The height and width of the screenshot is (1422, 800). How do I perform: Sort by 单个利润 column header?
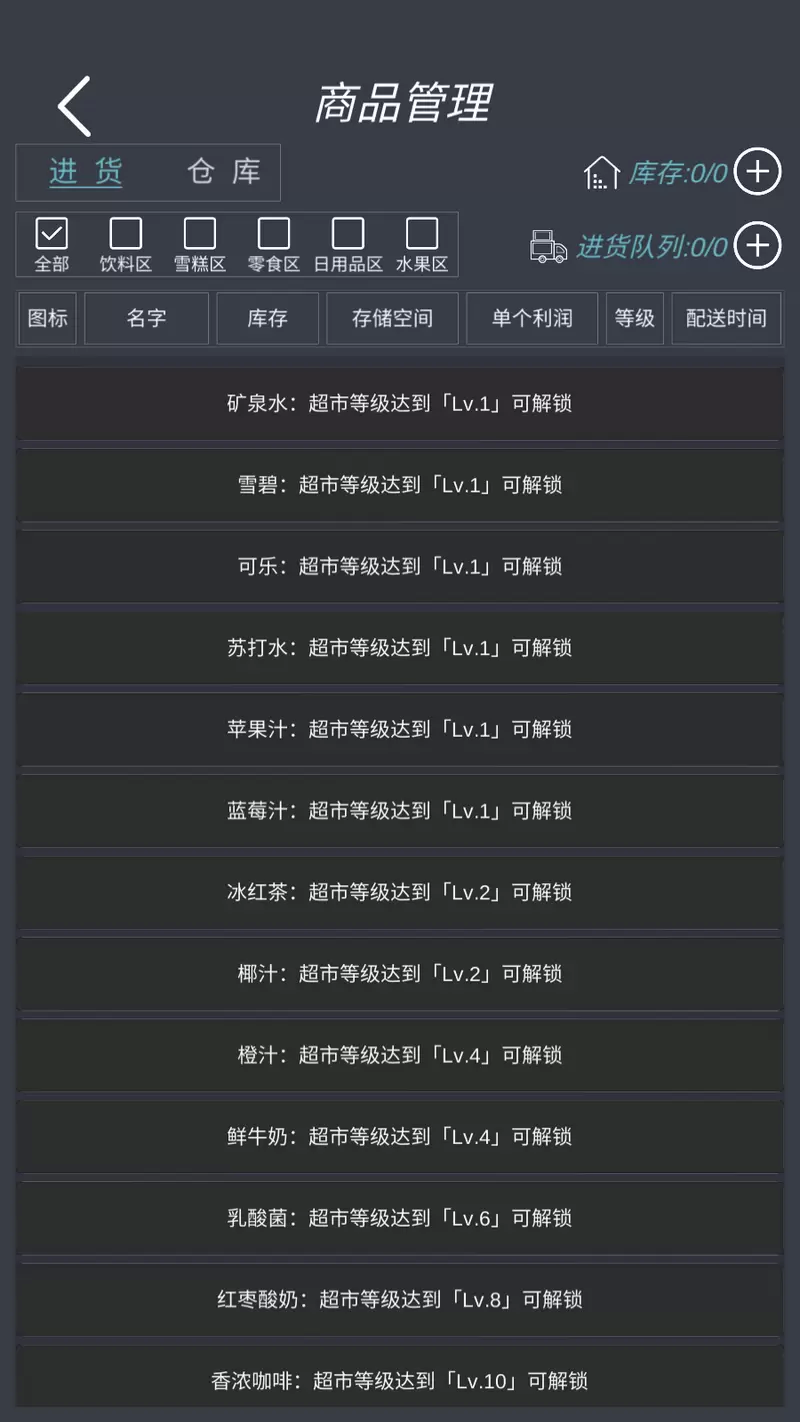point(531,318)
